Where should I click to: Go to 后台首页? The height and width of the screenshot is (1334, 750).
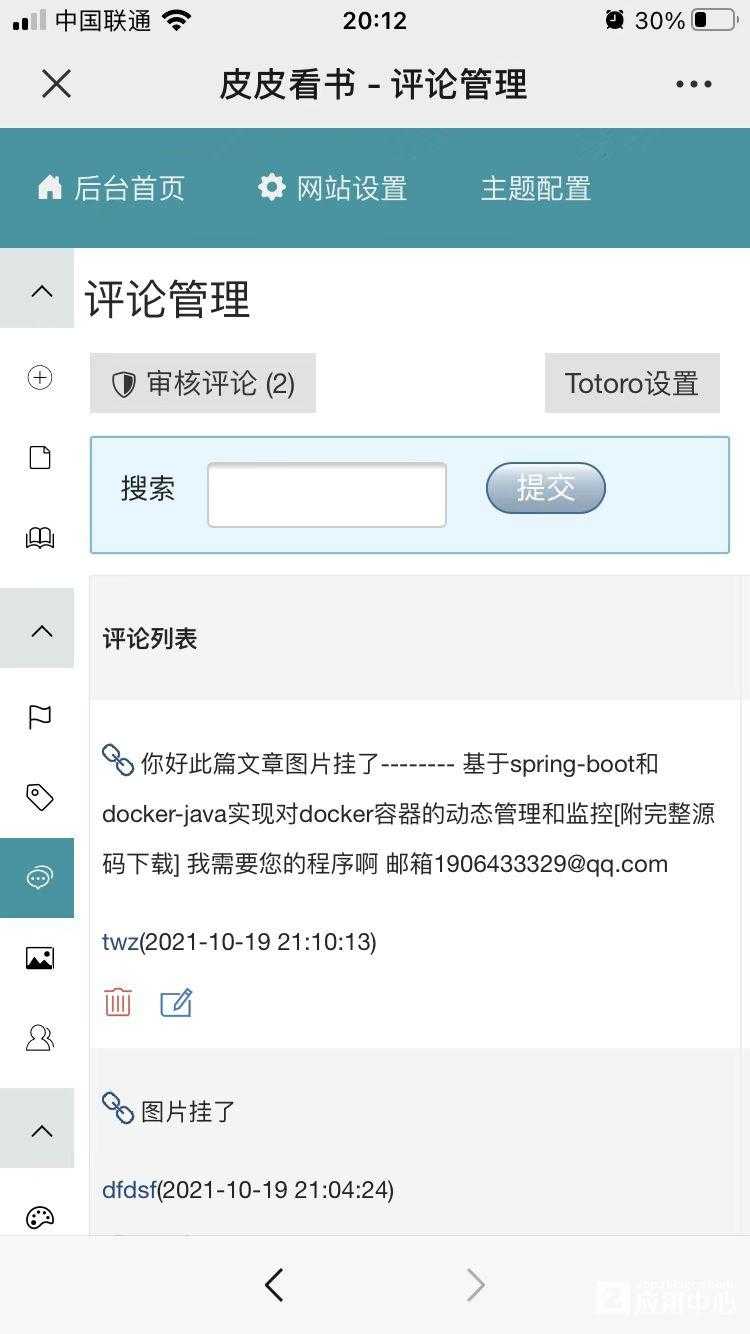pos(111,188)
